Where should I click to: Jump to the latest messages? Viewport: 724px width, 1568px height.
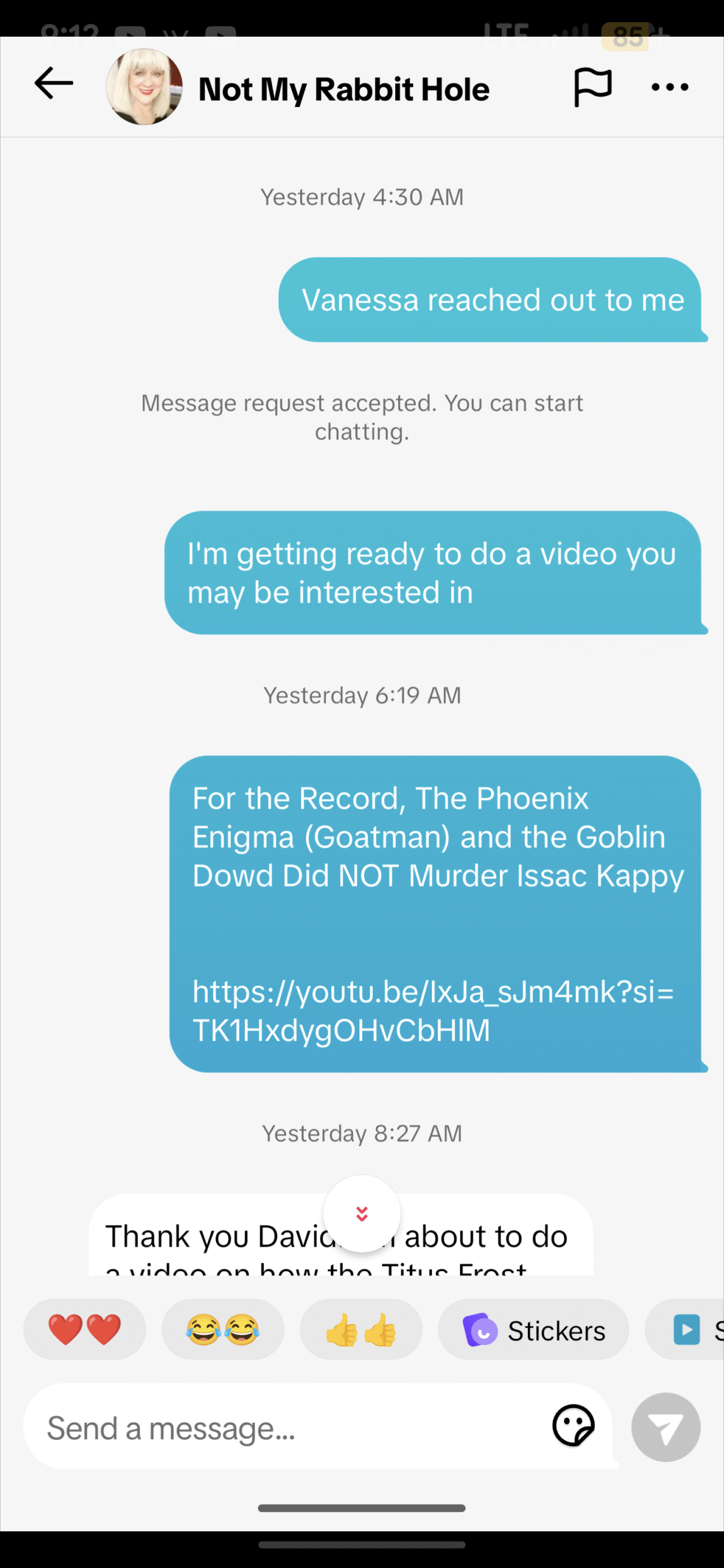coord(362,1214)
